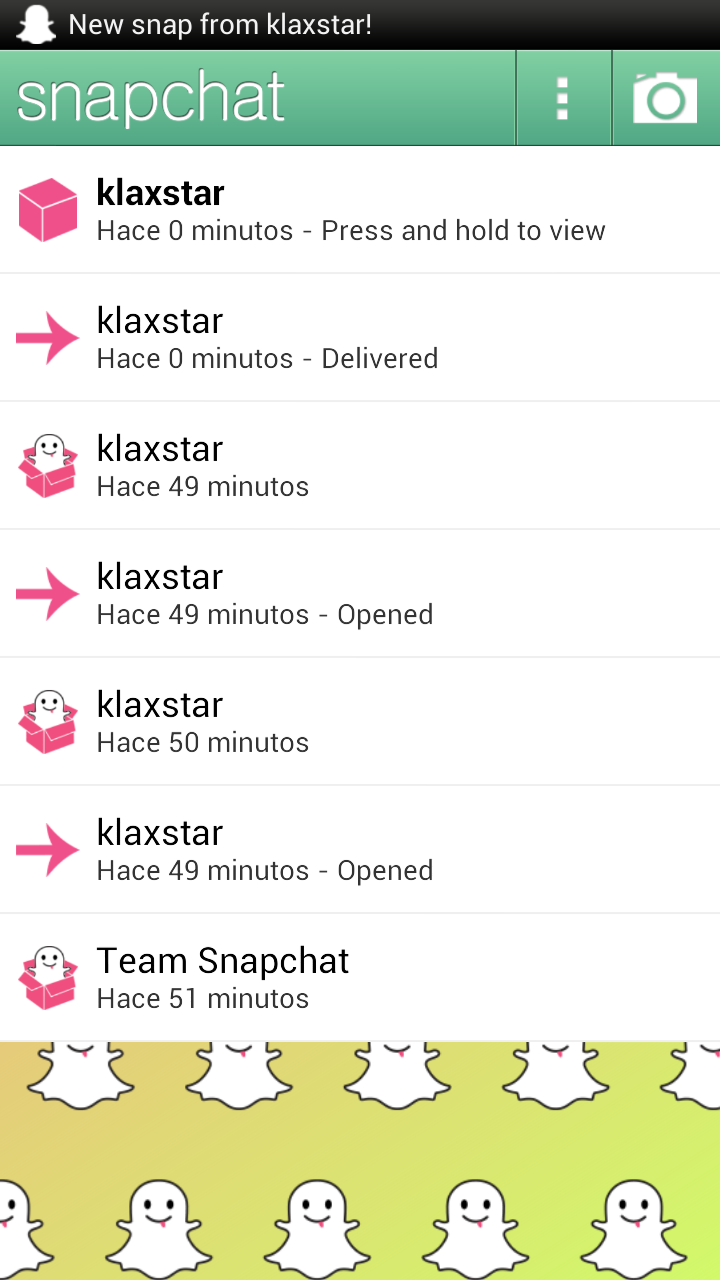Open the three-dot overflow menu
Viewport: 720px width, 1280px height.
point(563,98)
